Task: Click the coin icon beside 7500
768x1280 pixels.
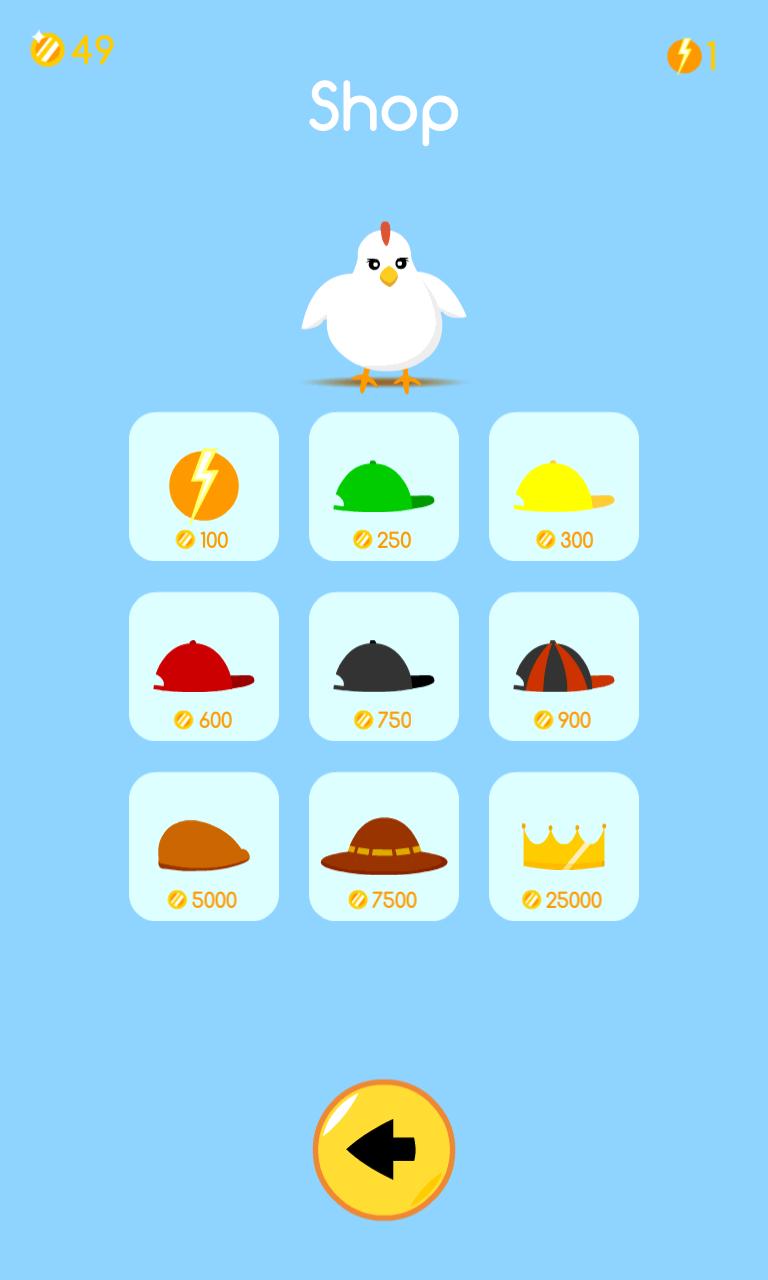Action: [x=359, y=899]
